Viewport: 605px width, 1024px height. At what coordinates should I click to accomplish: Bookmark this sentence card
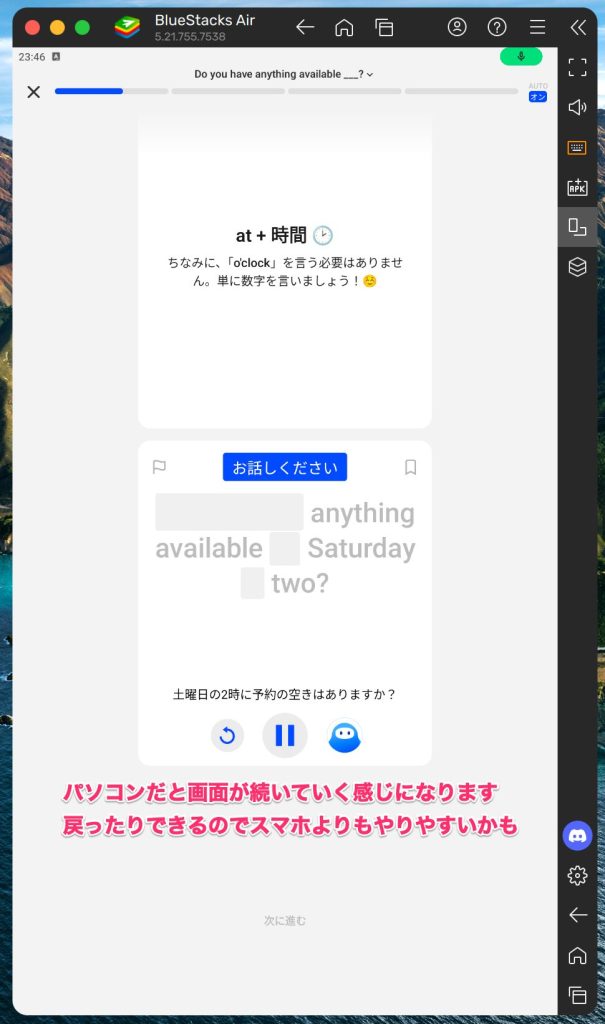pos(410,467)
